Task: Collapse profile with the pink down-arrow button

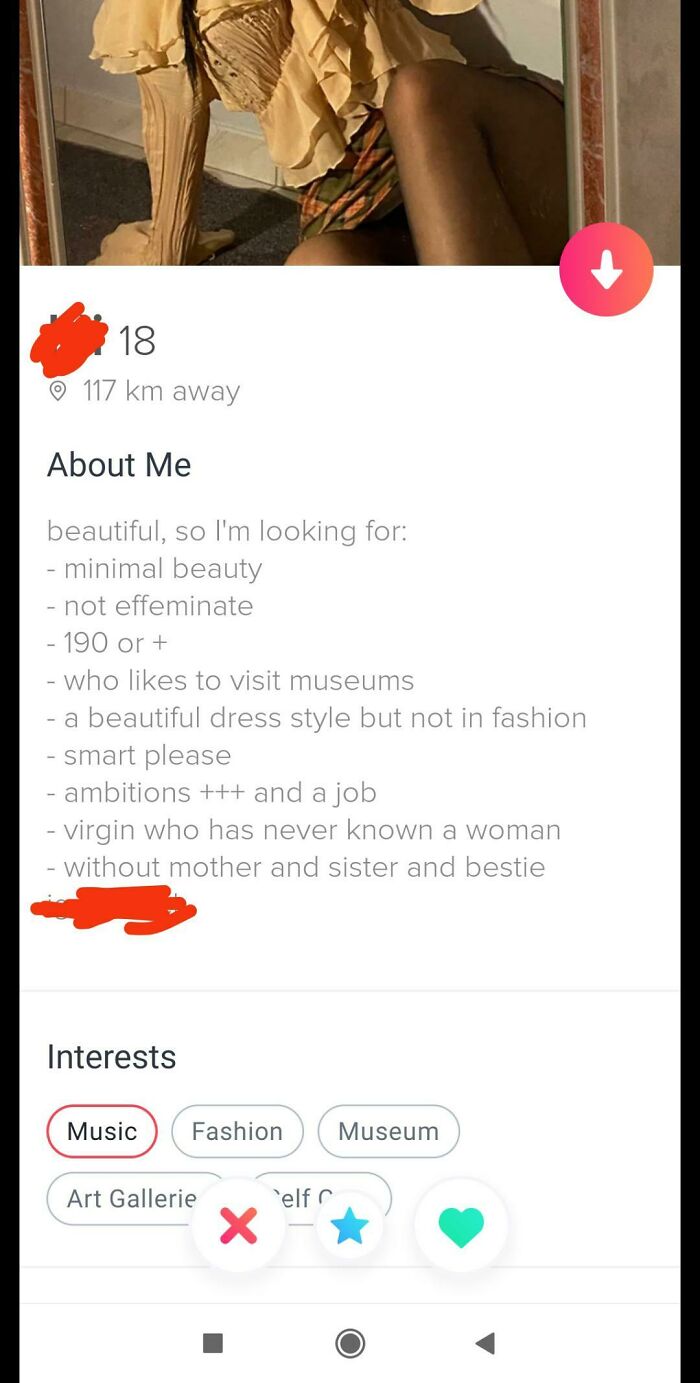Action: click(x=606, y=270)
